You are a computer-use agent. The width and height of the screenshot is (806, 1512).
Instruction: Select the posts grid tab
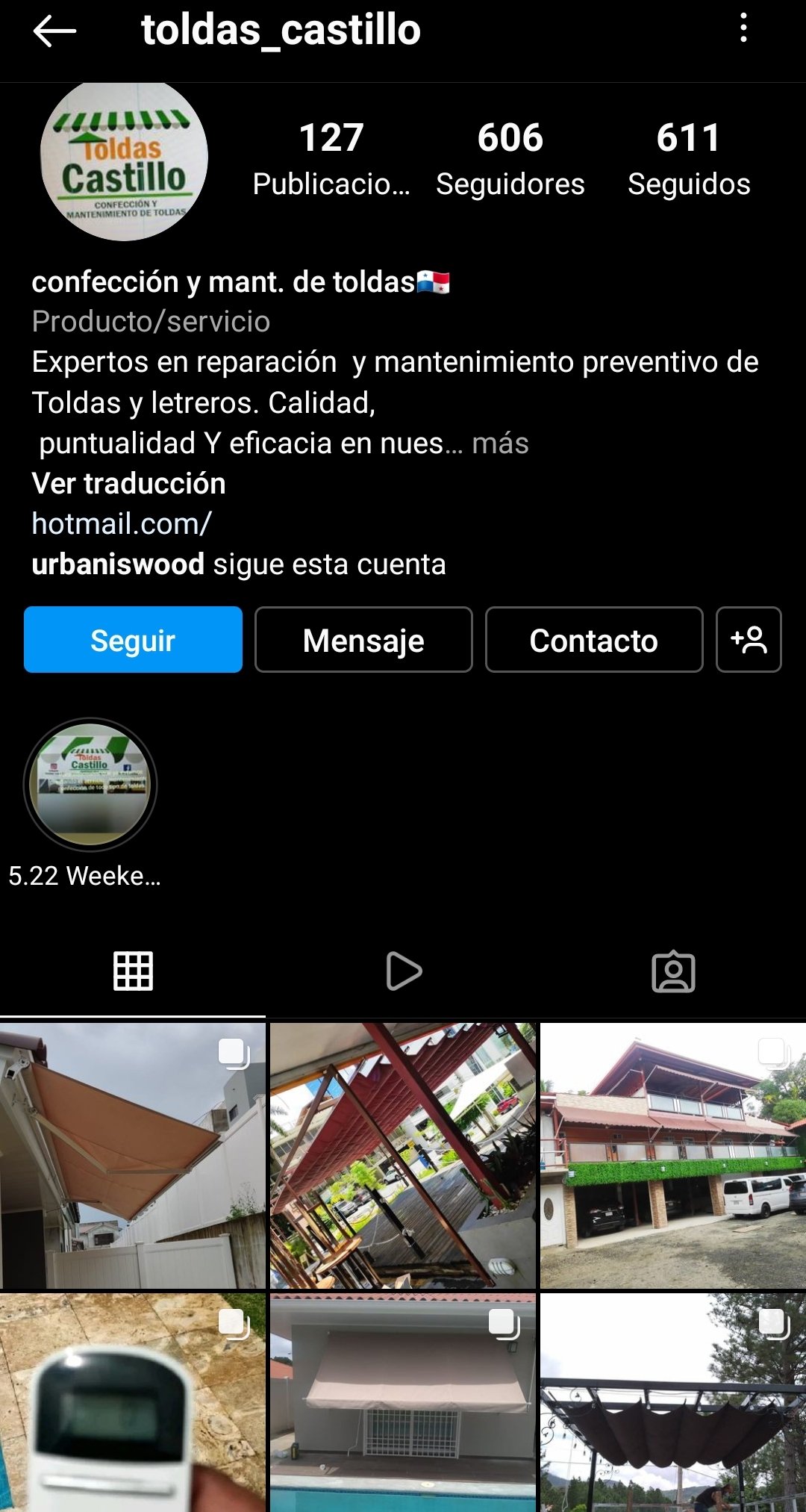click(x=133, y=971)
